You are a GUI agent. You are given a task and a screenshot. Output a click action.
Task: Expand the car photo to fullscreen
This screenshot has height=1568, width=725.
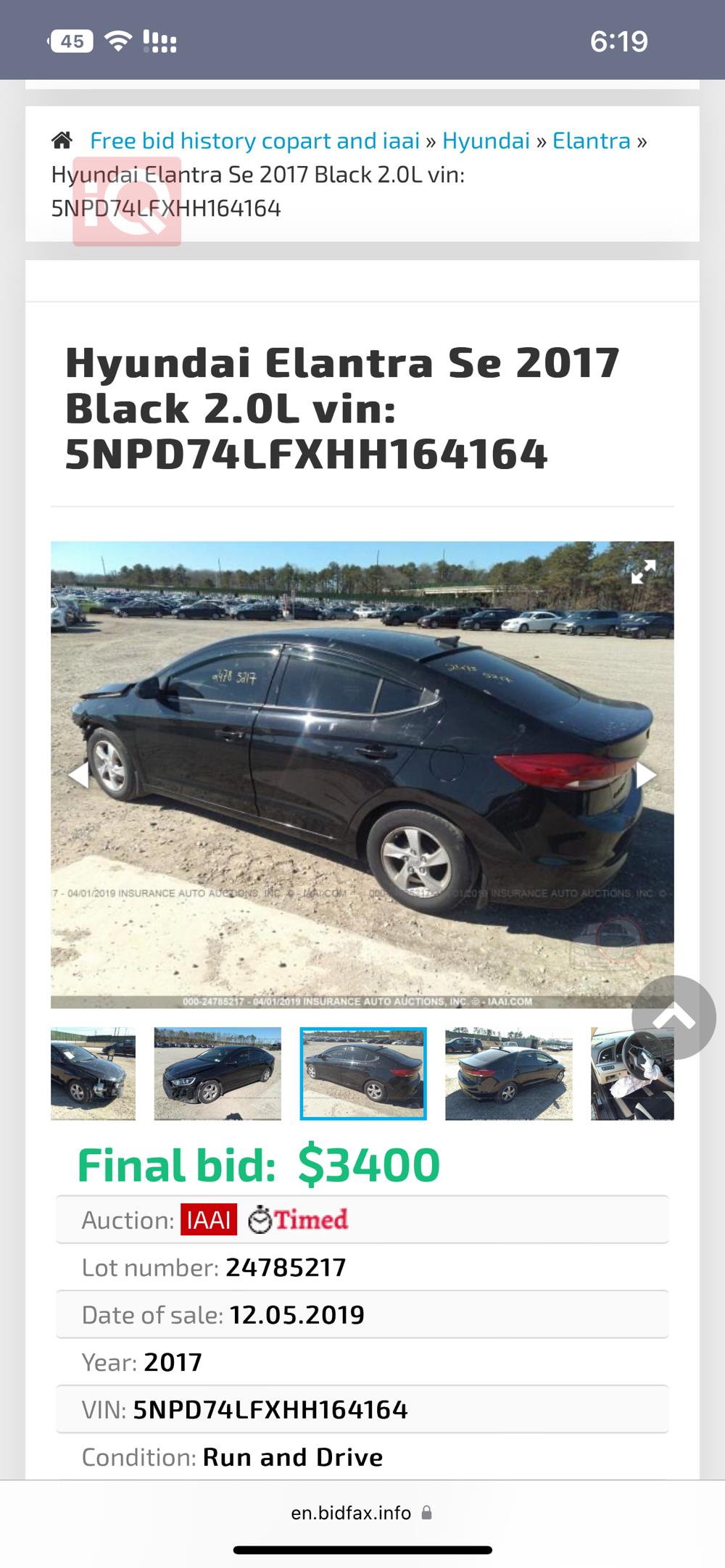[642, 572]
